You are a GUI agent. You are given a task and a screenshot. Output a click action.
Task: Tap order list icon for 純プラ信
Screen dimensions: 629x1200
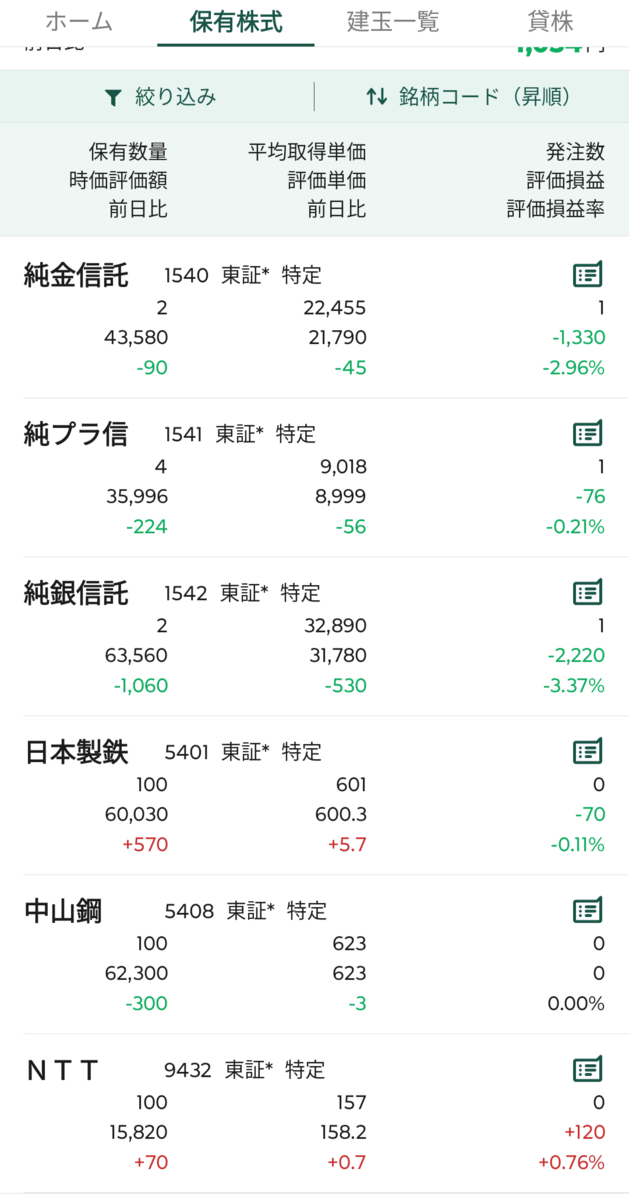[x=588, y=433]
